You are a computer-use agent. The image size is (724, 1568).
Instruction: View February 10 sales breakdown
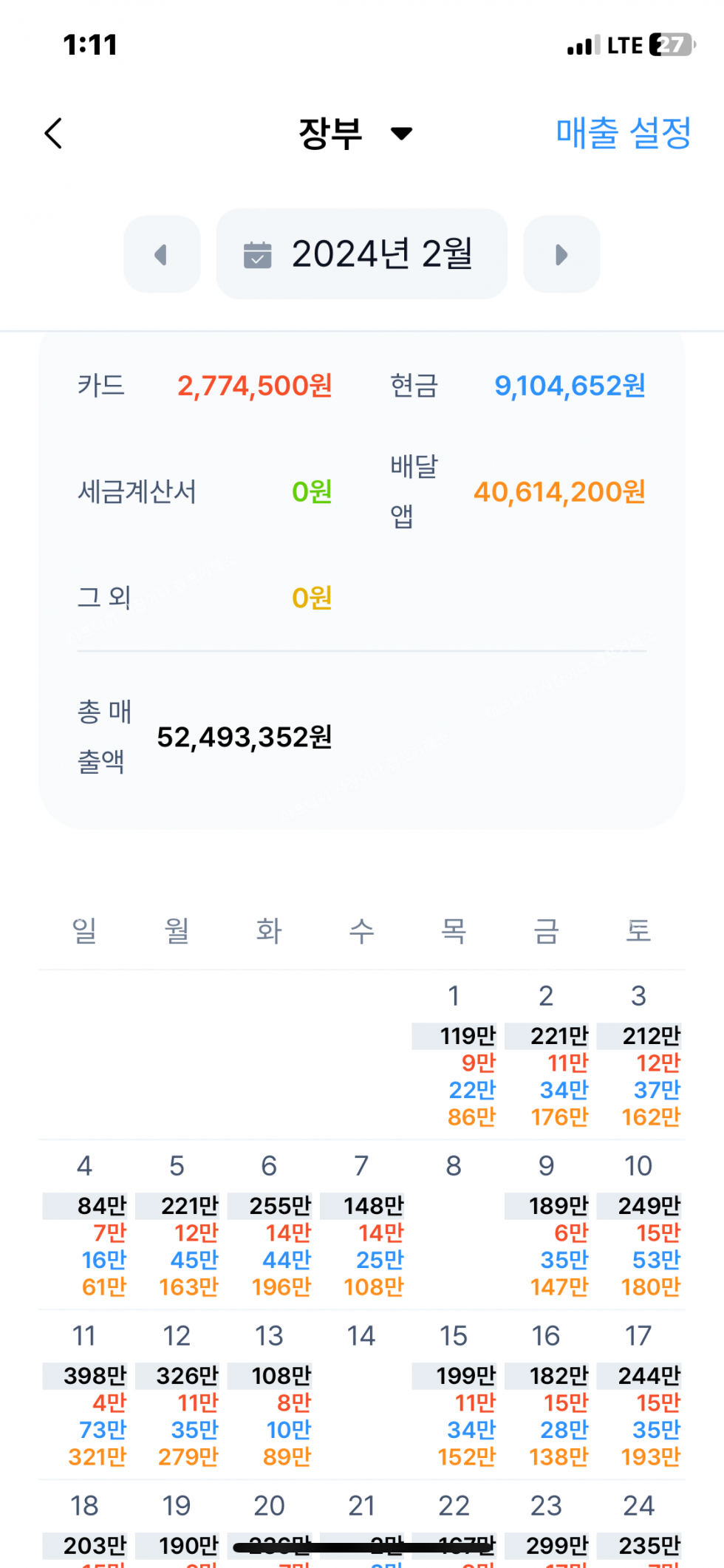coord(639,1227)
